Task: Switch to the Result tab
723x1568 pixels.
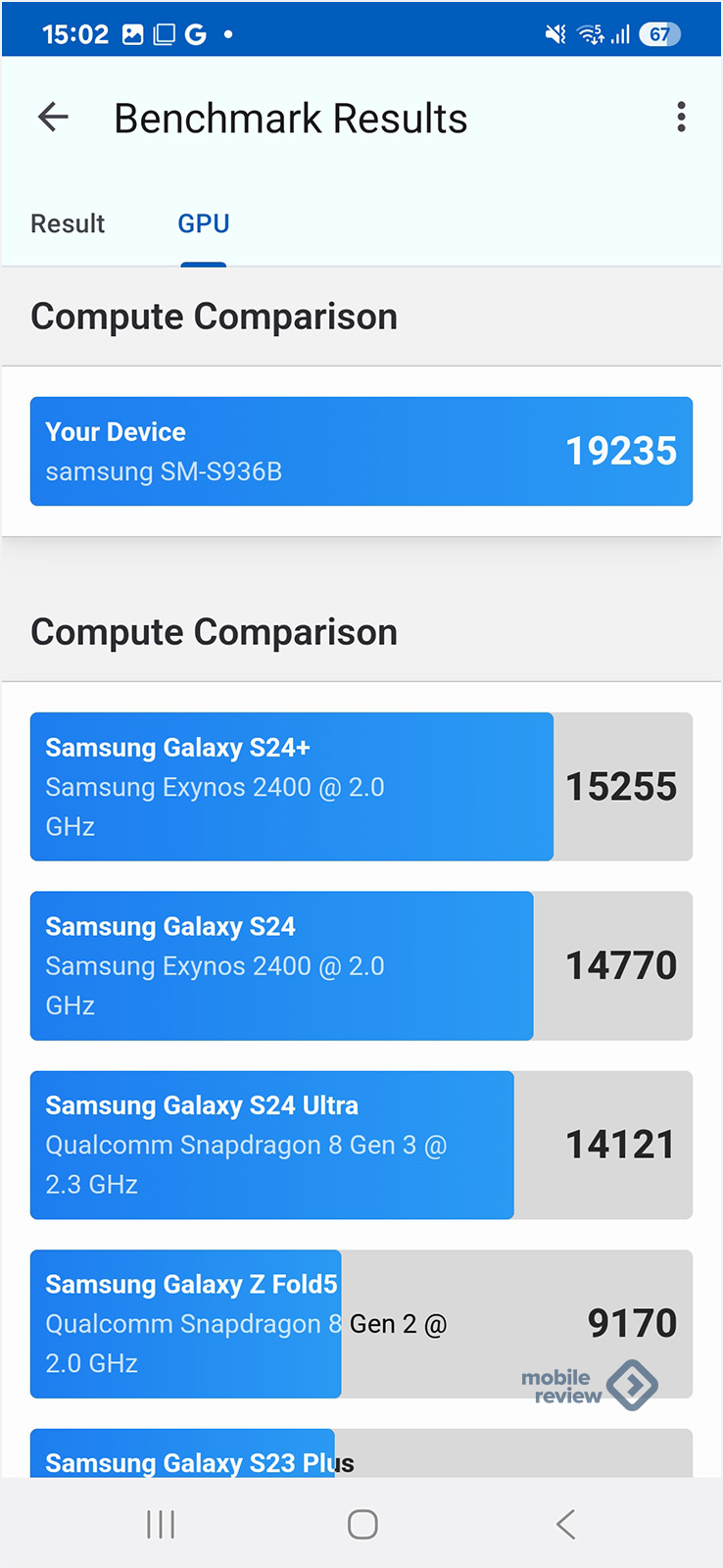Action: [x=68, y=223]
